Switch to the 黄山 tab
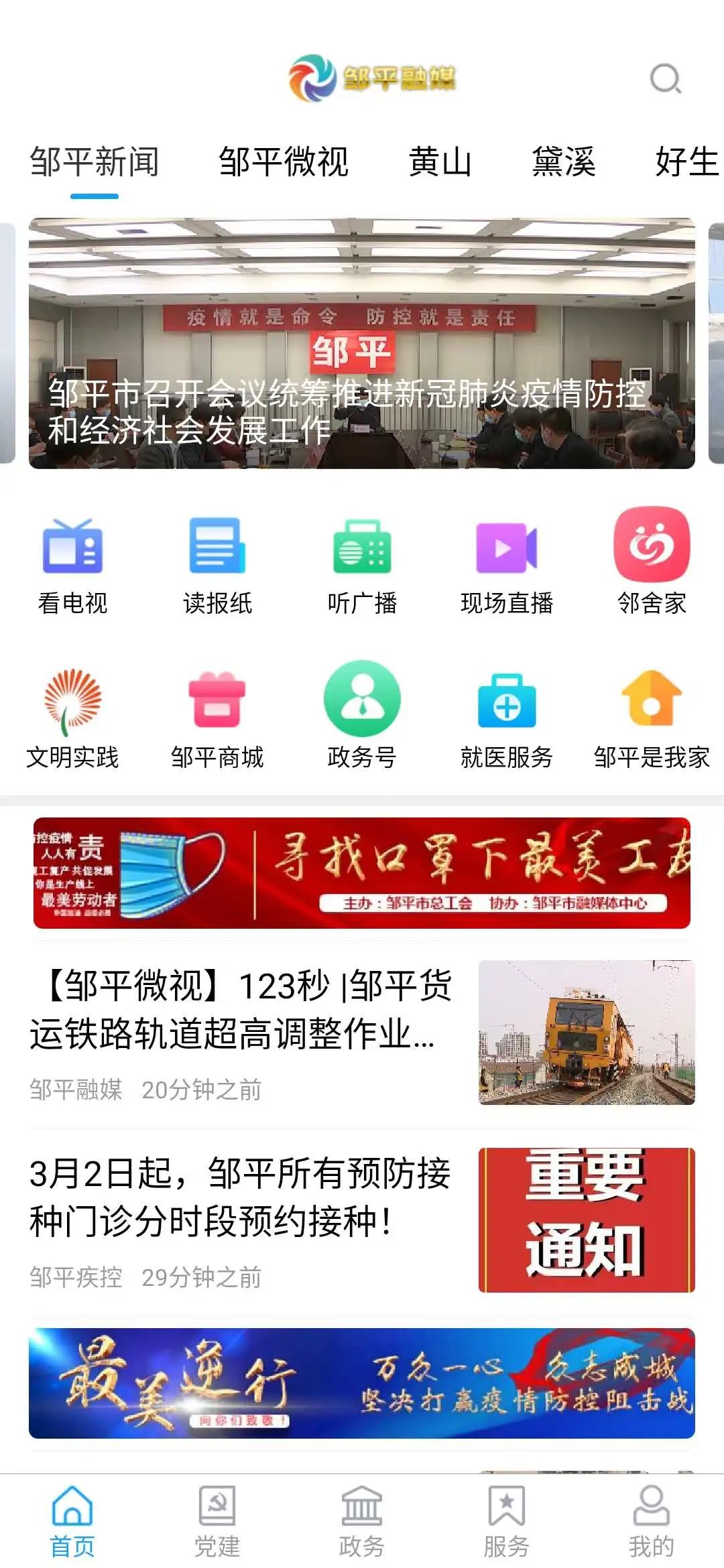 [440, 162]
